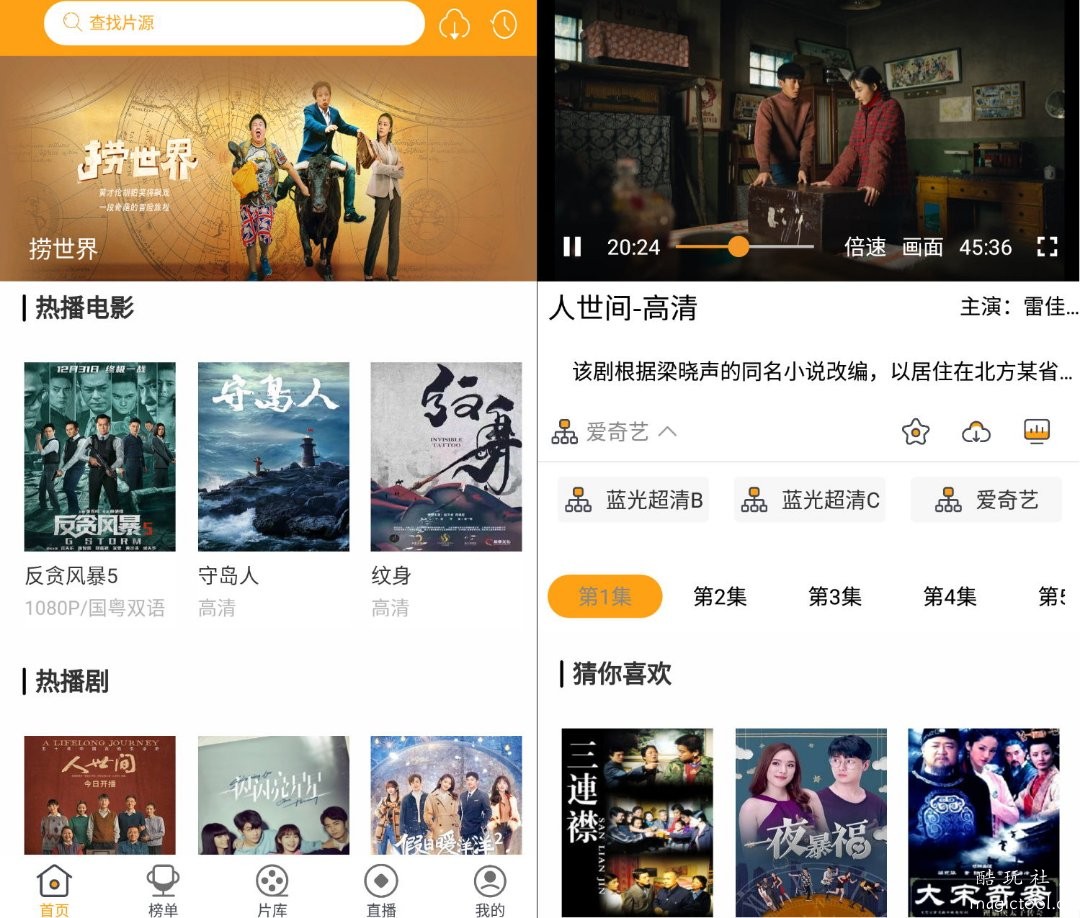Open the 倍速 playback speed option
This screenshot has width=1080, height=918.
pos(865,247)
